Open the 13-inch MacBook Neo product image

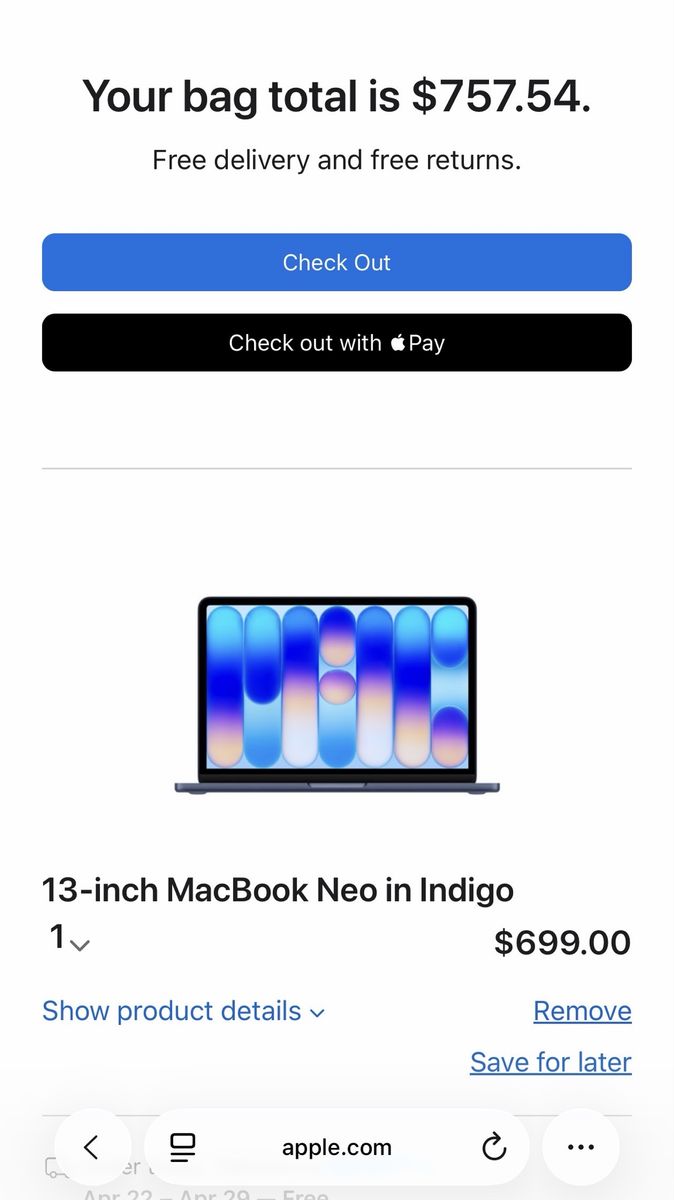(336, 696)
